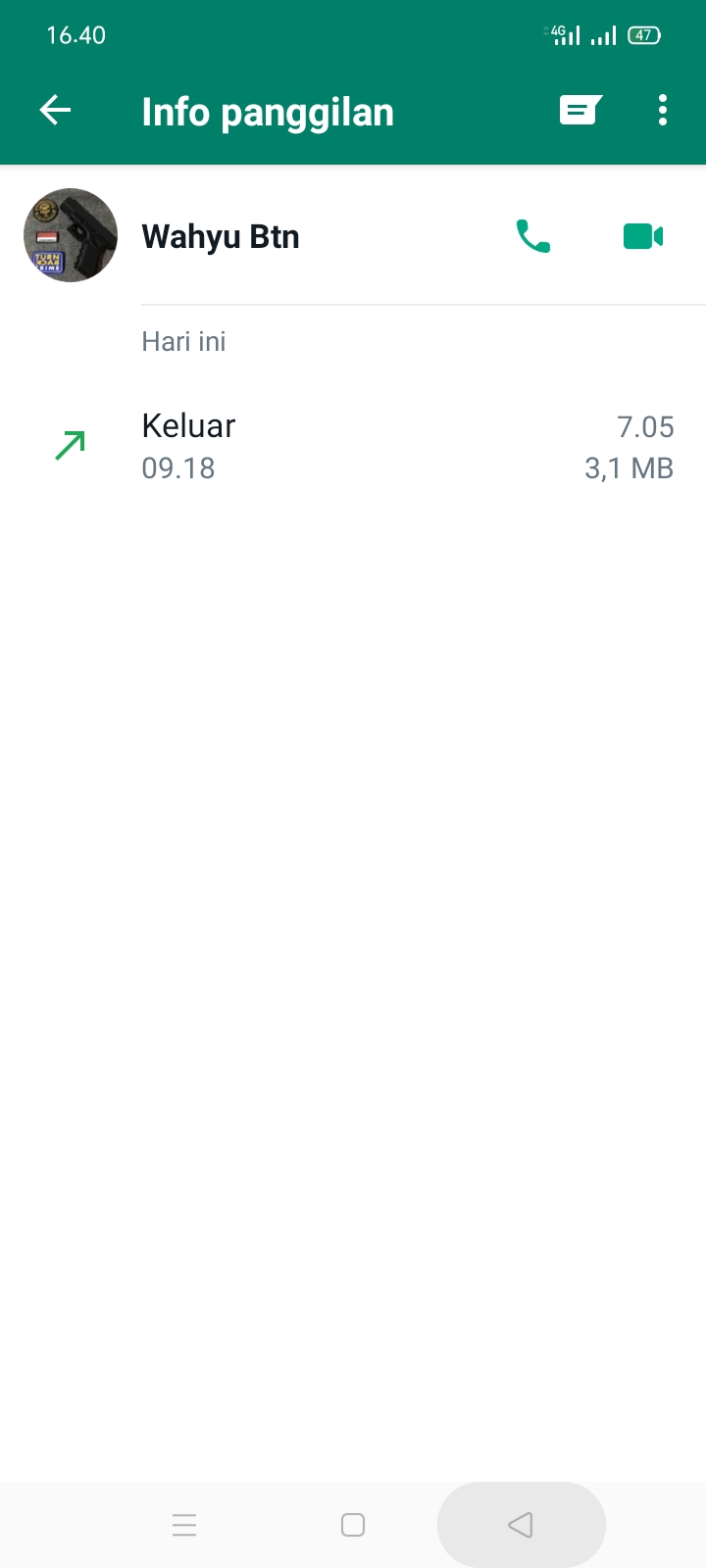Tap the system back button
Image resolution: width=706 pixels, height=1568 pixels.
pos(521,1525)
